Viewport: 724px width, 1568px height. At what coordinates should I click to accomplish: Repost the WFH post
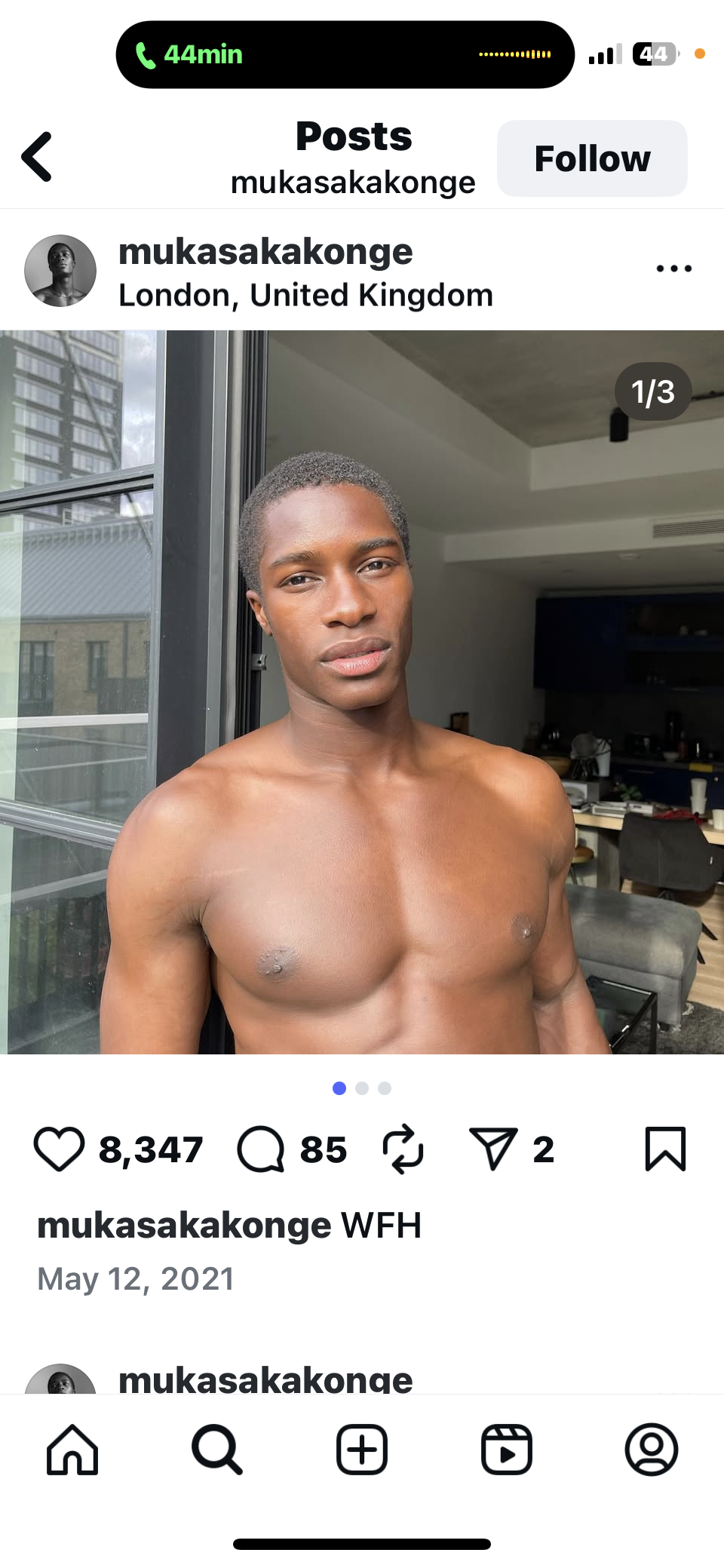(403, 1149)
